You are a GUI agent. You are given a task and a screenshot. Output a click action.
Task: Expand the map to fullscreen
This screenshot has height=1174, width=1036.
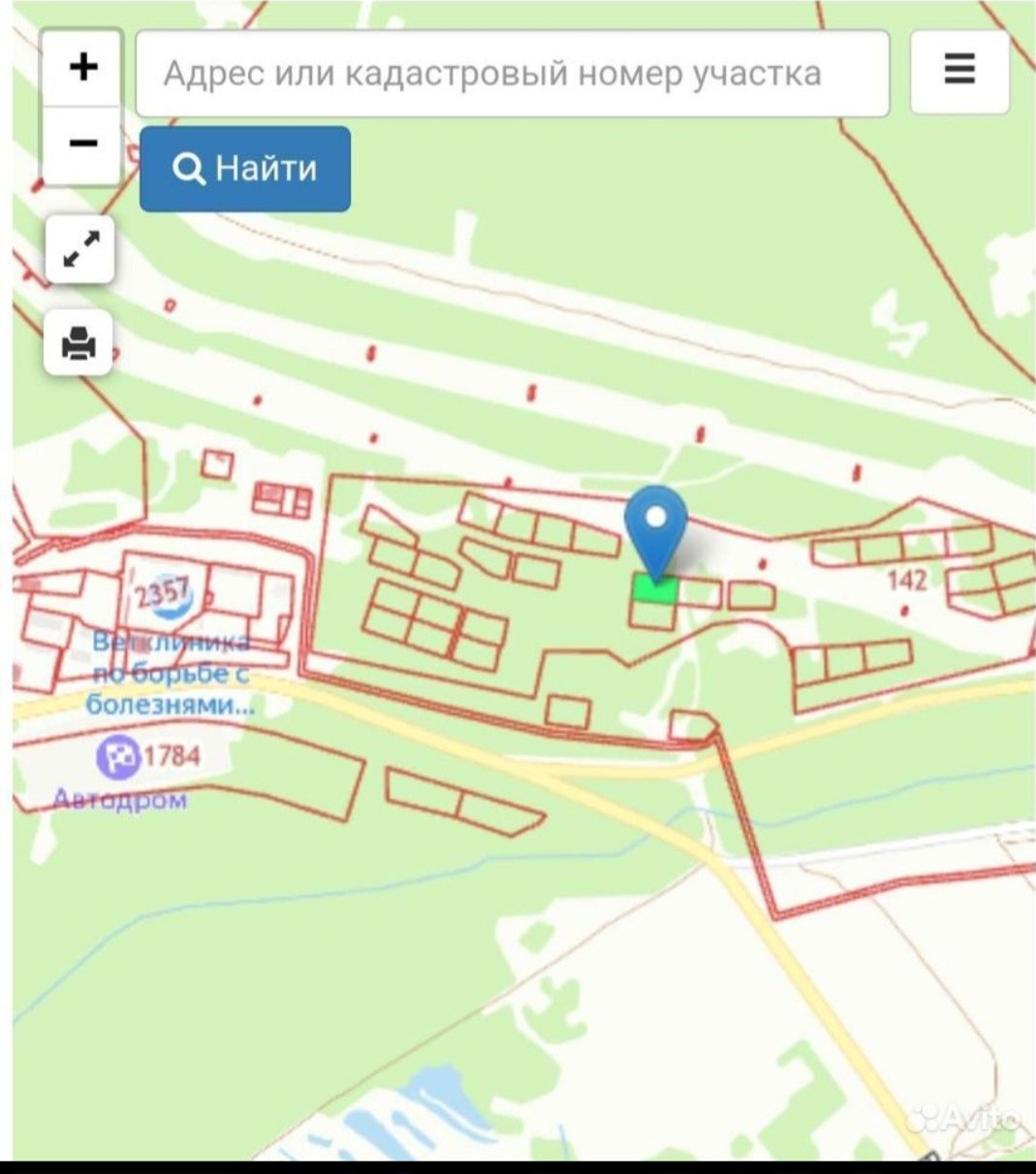coord(80,249)
